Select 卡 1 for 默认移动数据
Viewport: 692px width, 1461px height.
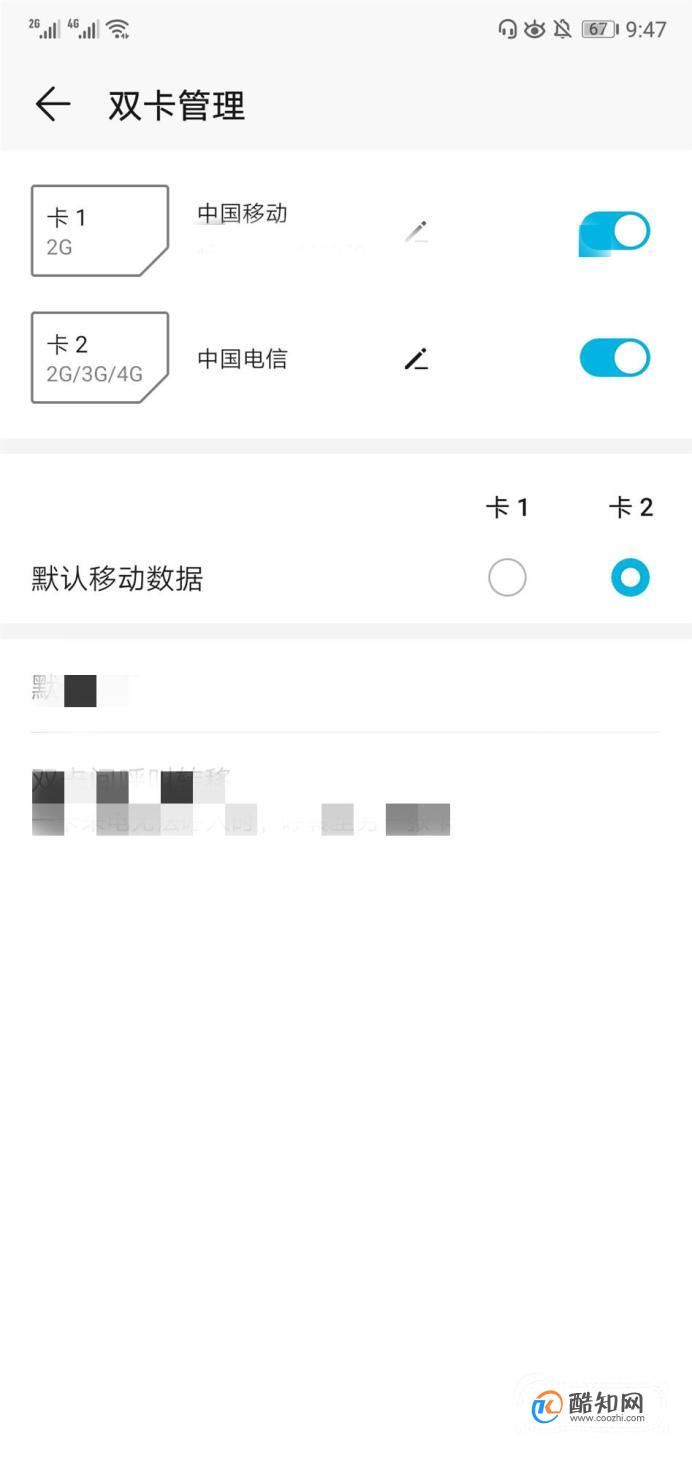pos(507,578)
